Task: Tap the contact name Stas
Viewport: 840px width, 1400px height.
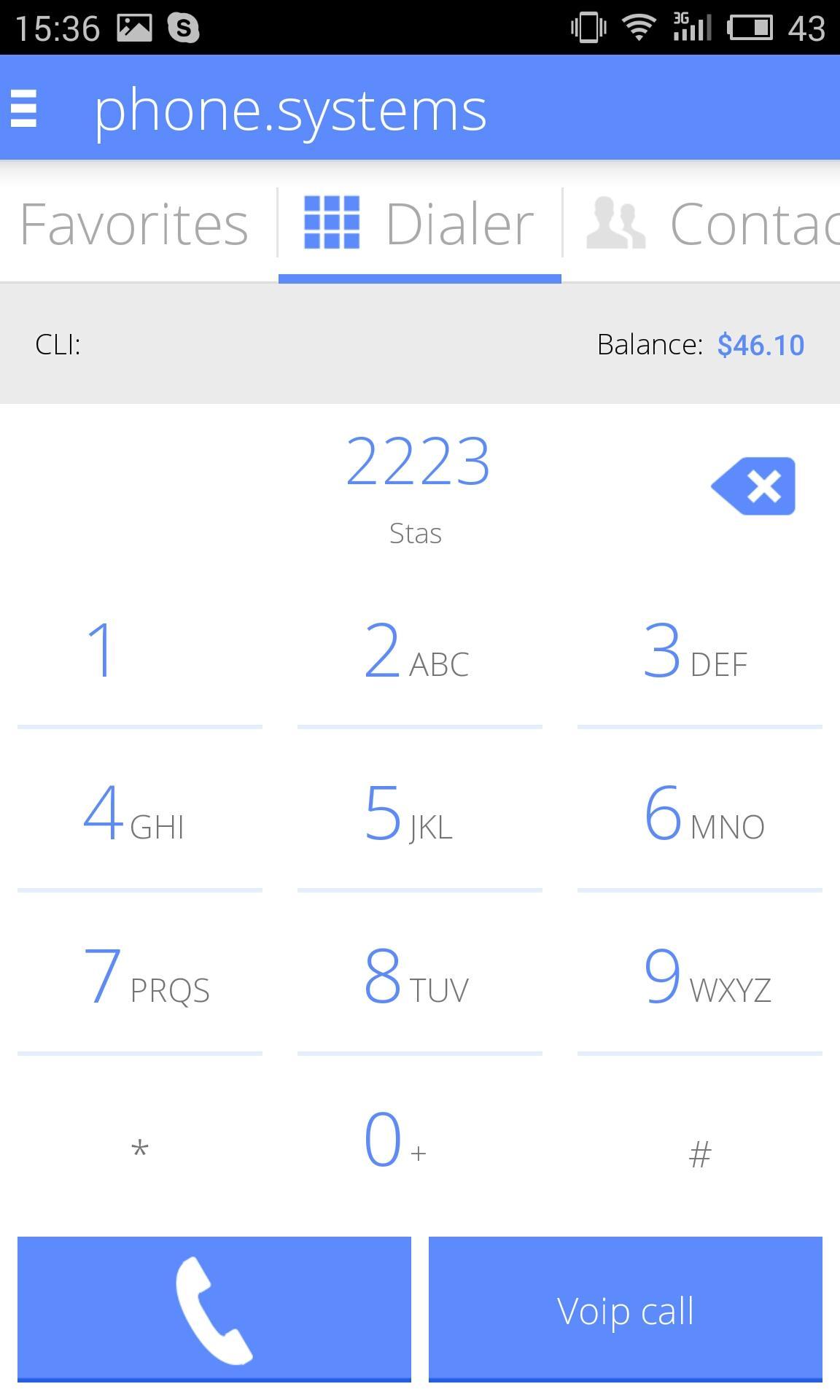Action: (414, 533)
